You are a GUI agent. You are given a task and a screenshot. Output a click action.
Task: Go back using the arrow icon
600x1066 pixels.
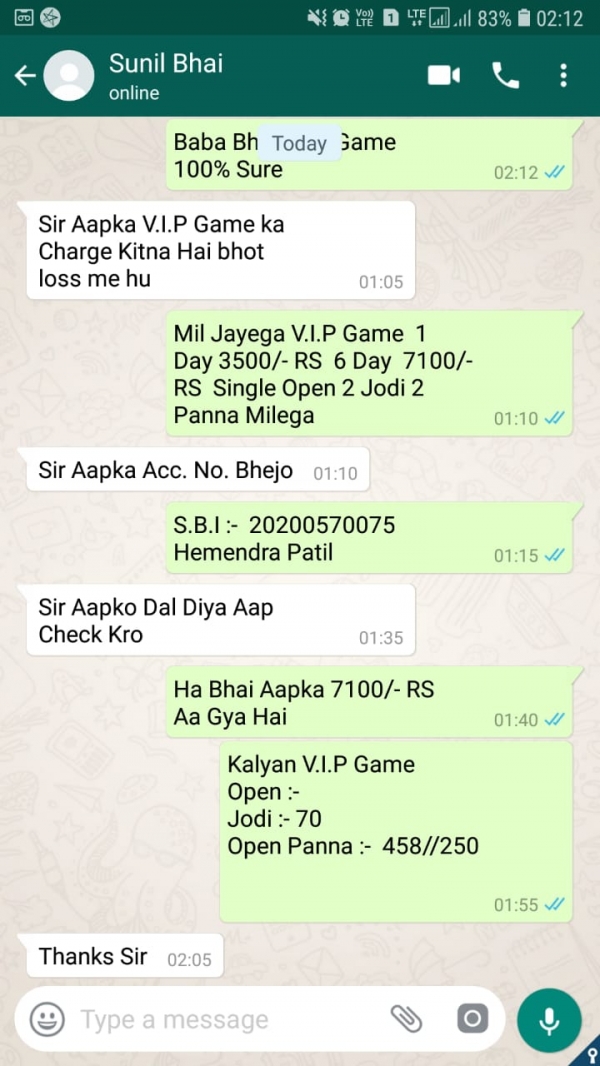point(24,75)
